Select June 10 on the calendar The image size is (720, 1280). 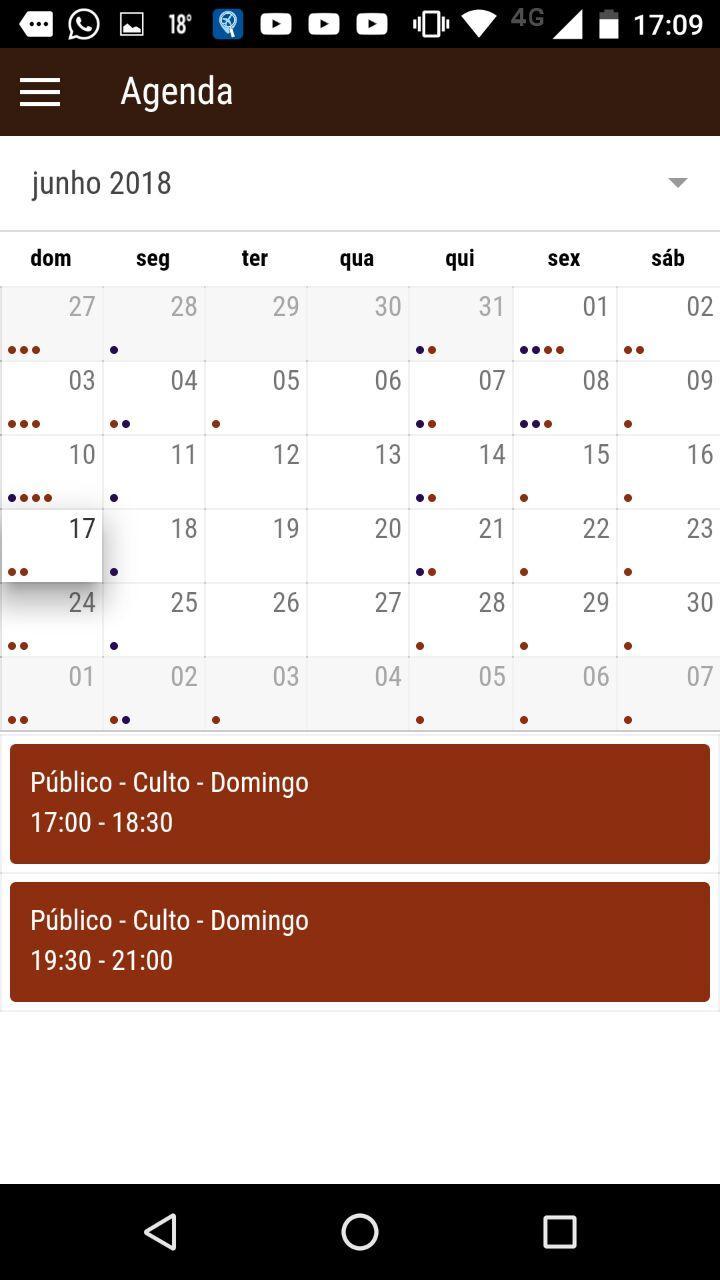(x=52, y=472)
